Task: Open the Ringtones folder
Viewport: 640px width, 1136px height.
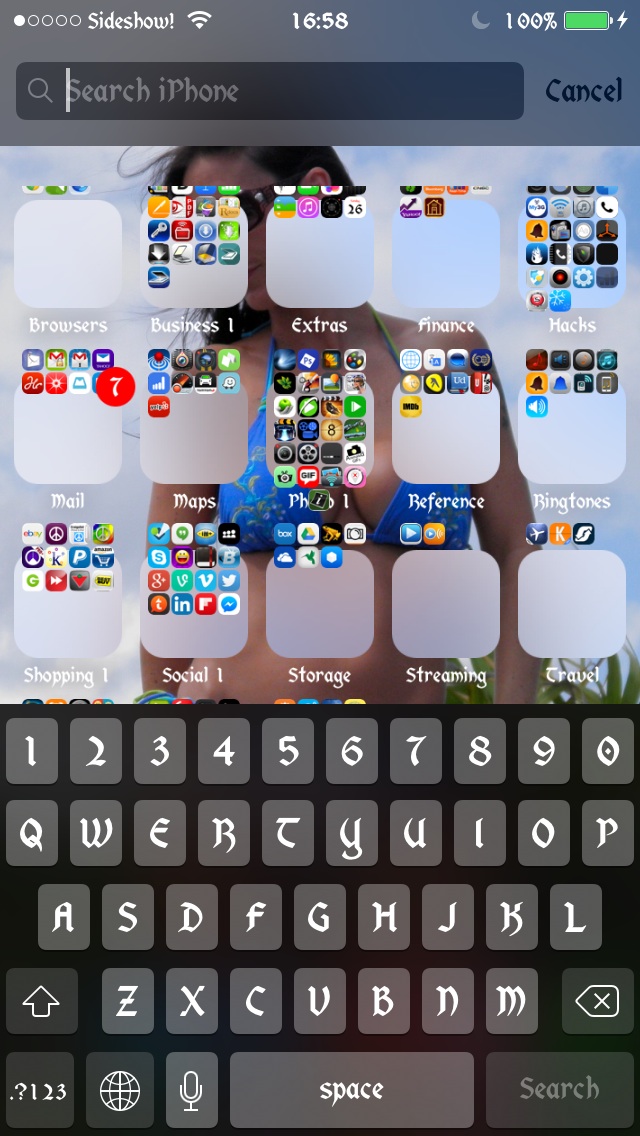Action: point(572,430)
